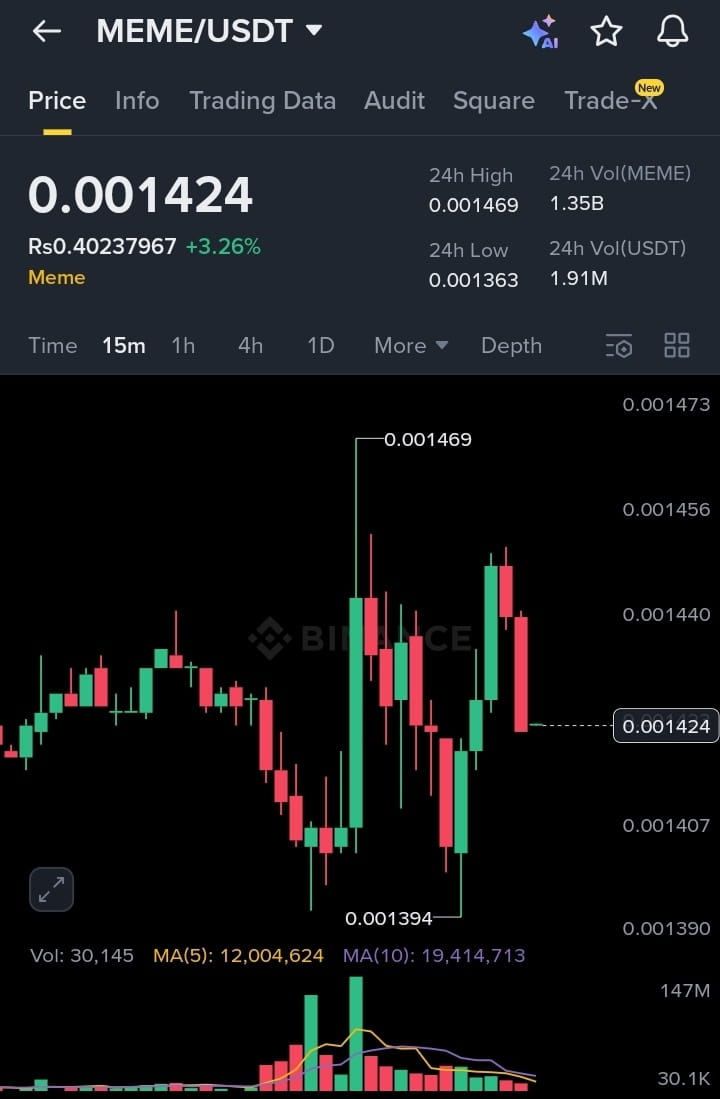Screen dimensions: 720x1099
Task: View the Audit tab
Action: pyautogui.click(x=394, y=101)
